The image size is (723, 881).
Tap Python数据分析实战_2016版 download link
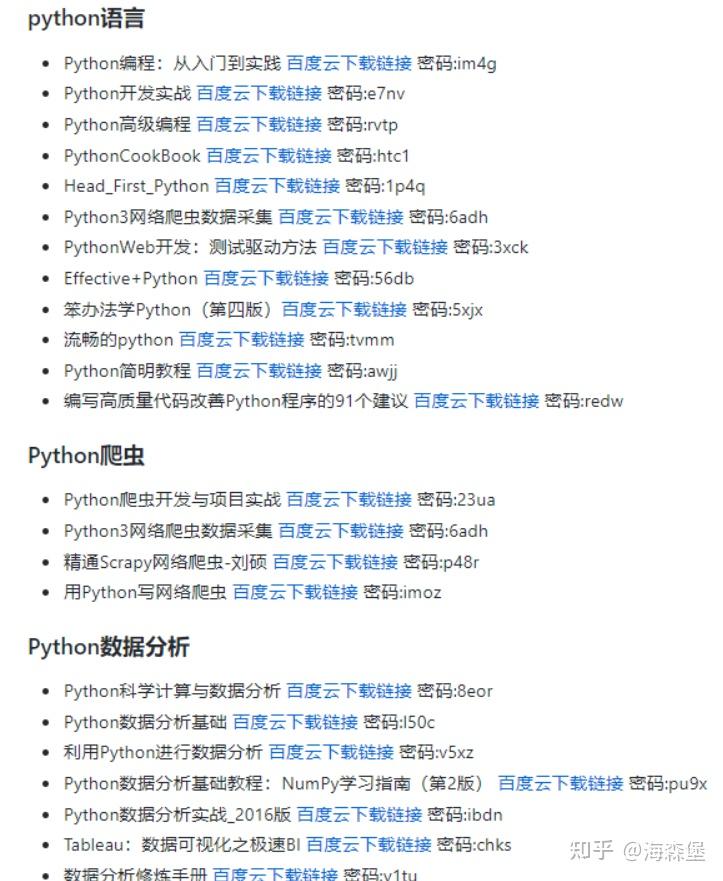tap(359, 814)
